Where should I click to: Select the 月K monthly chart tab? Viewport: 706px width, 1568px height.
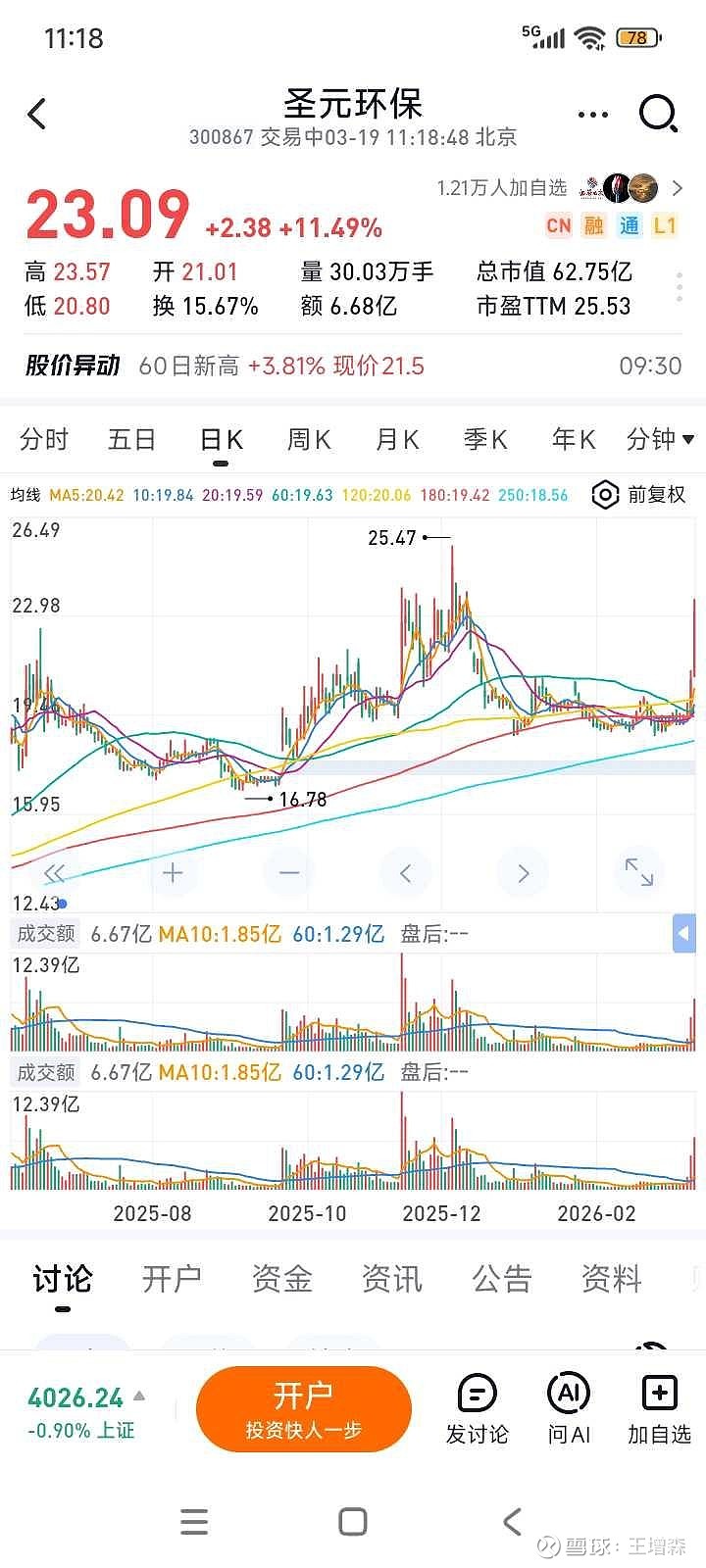tap(397, 439)
